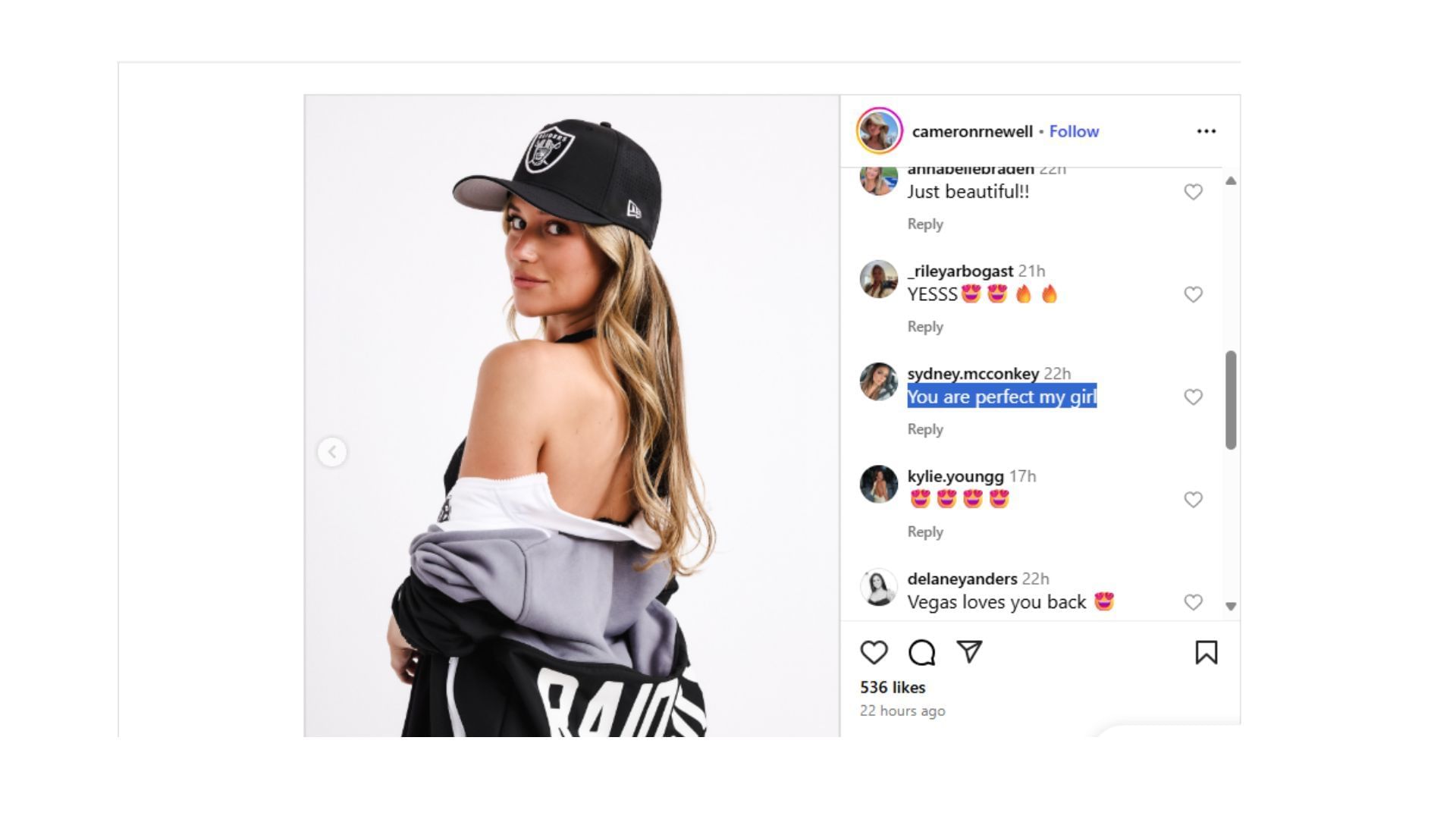Go to the previous photo
The width and height of the screenshot is (1456, 819).
331,452
